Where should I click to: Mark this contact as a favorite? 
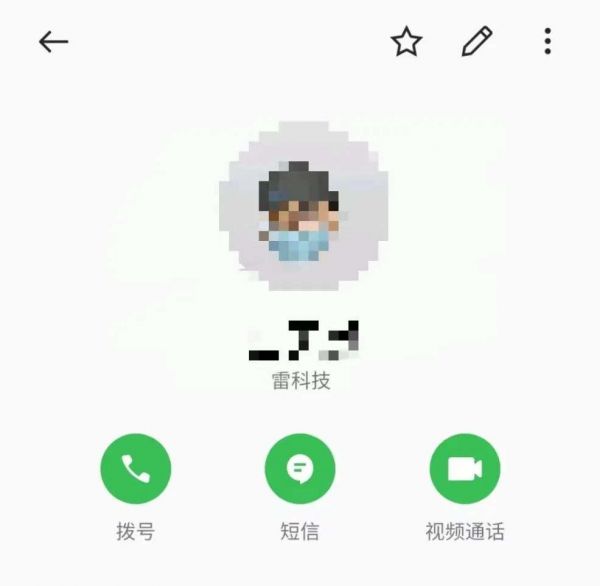tap(406, 42)
